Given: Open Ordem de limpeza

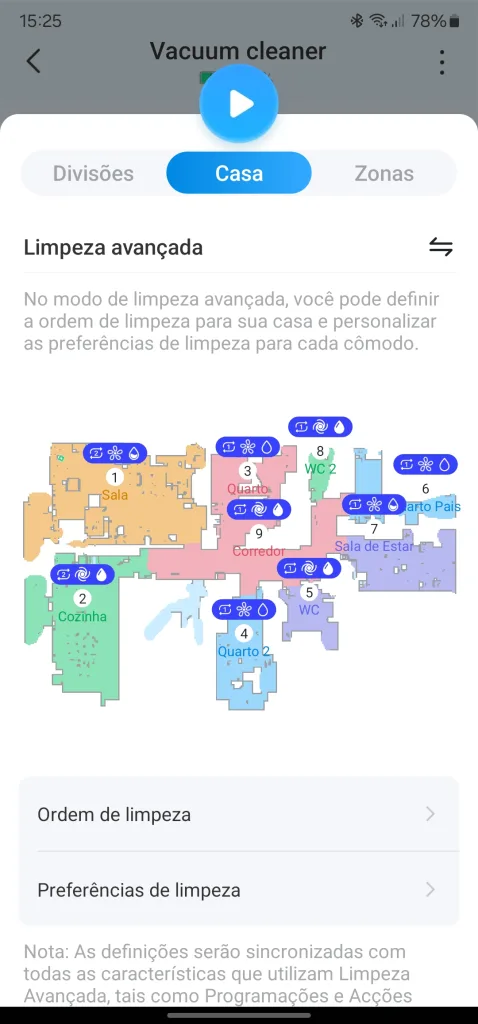Looking at the screenshot, I should (239, 814).
